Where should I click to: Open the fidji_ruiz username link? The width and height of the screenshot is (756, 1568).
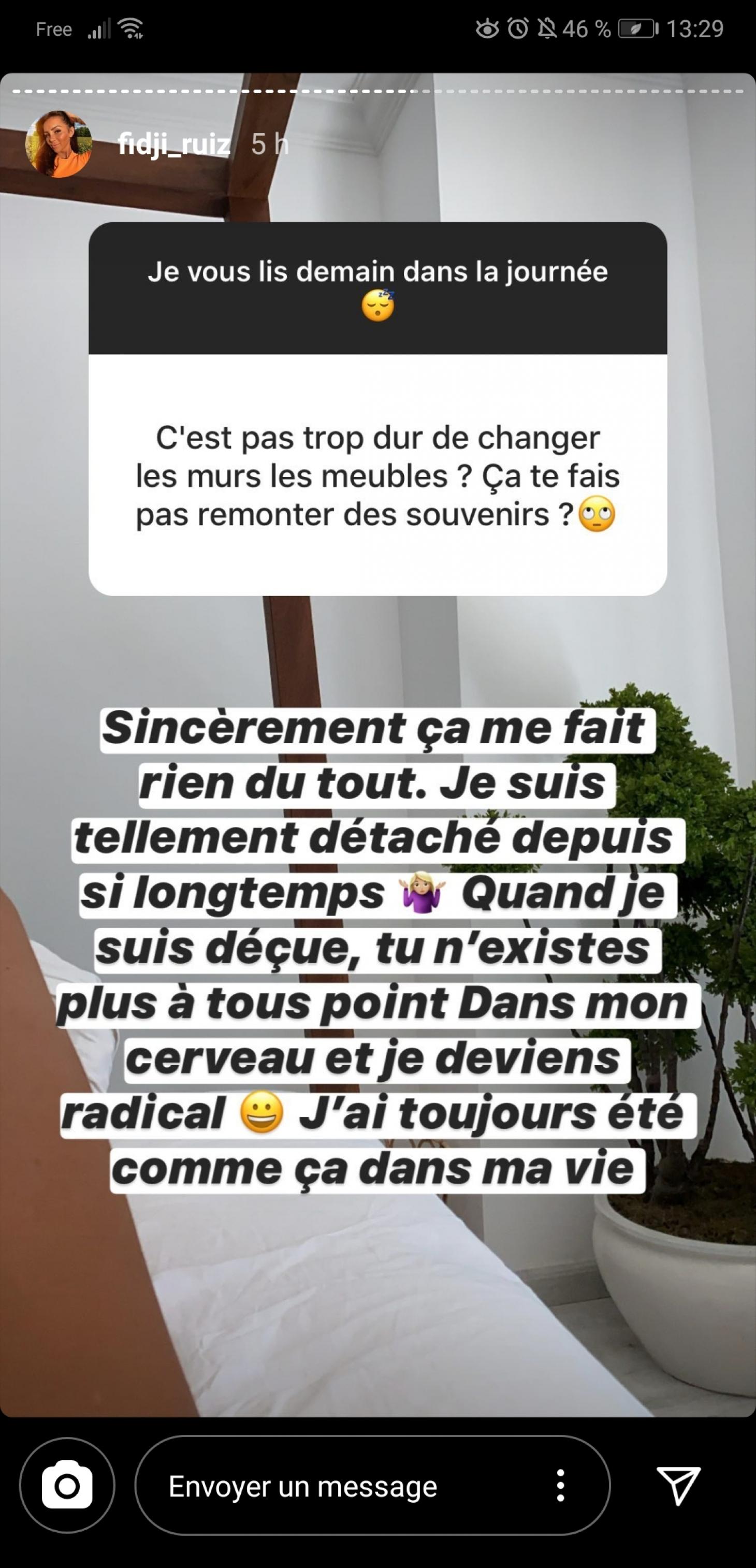(x=174, y=145)
